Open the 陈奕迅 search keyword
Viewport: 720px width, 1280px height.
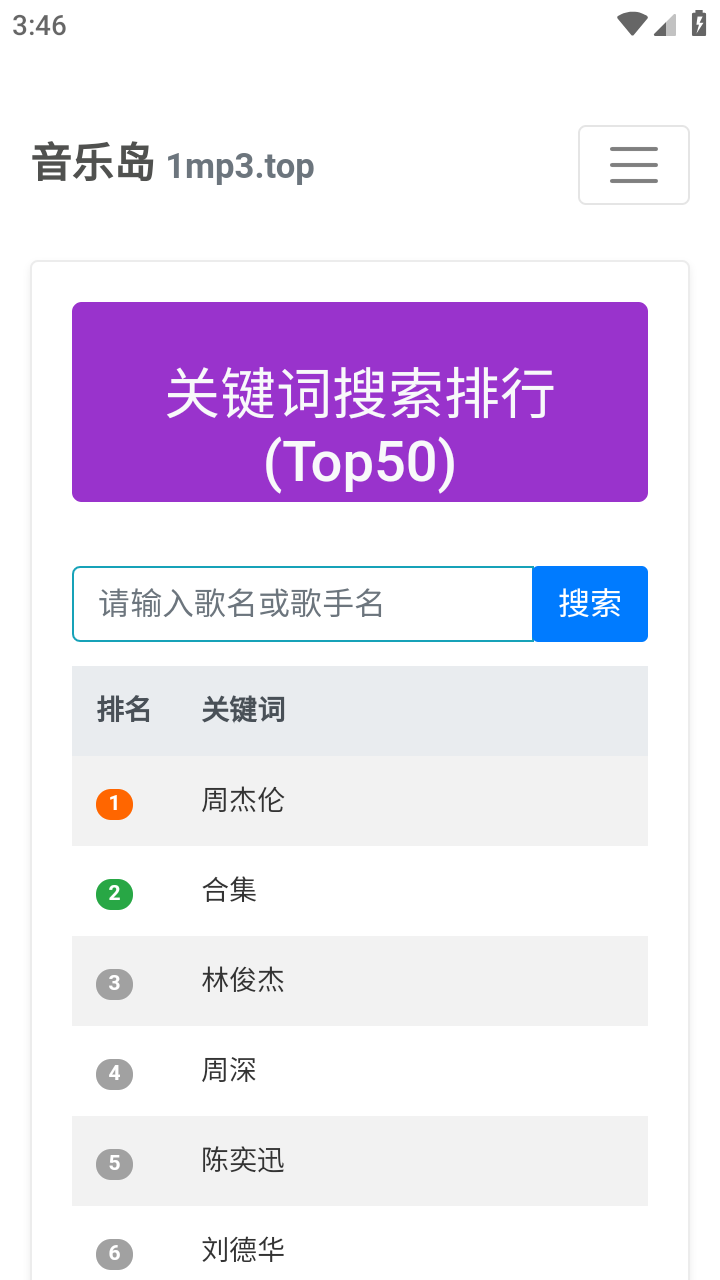pos(242,1161)
